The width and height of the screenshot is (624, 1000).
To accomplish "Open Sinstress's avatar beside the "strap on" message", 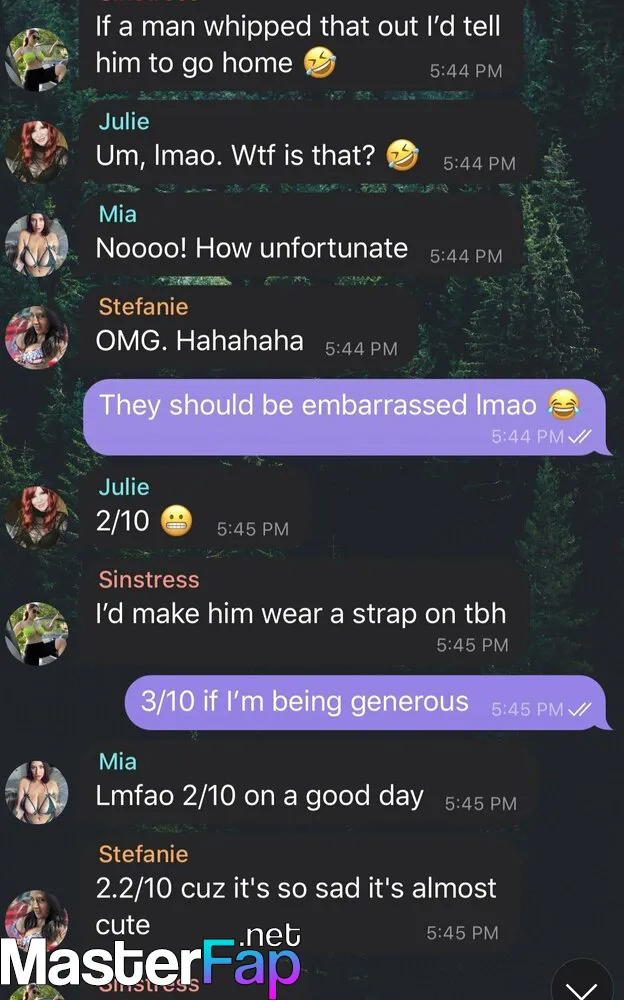I will [37, 634].
